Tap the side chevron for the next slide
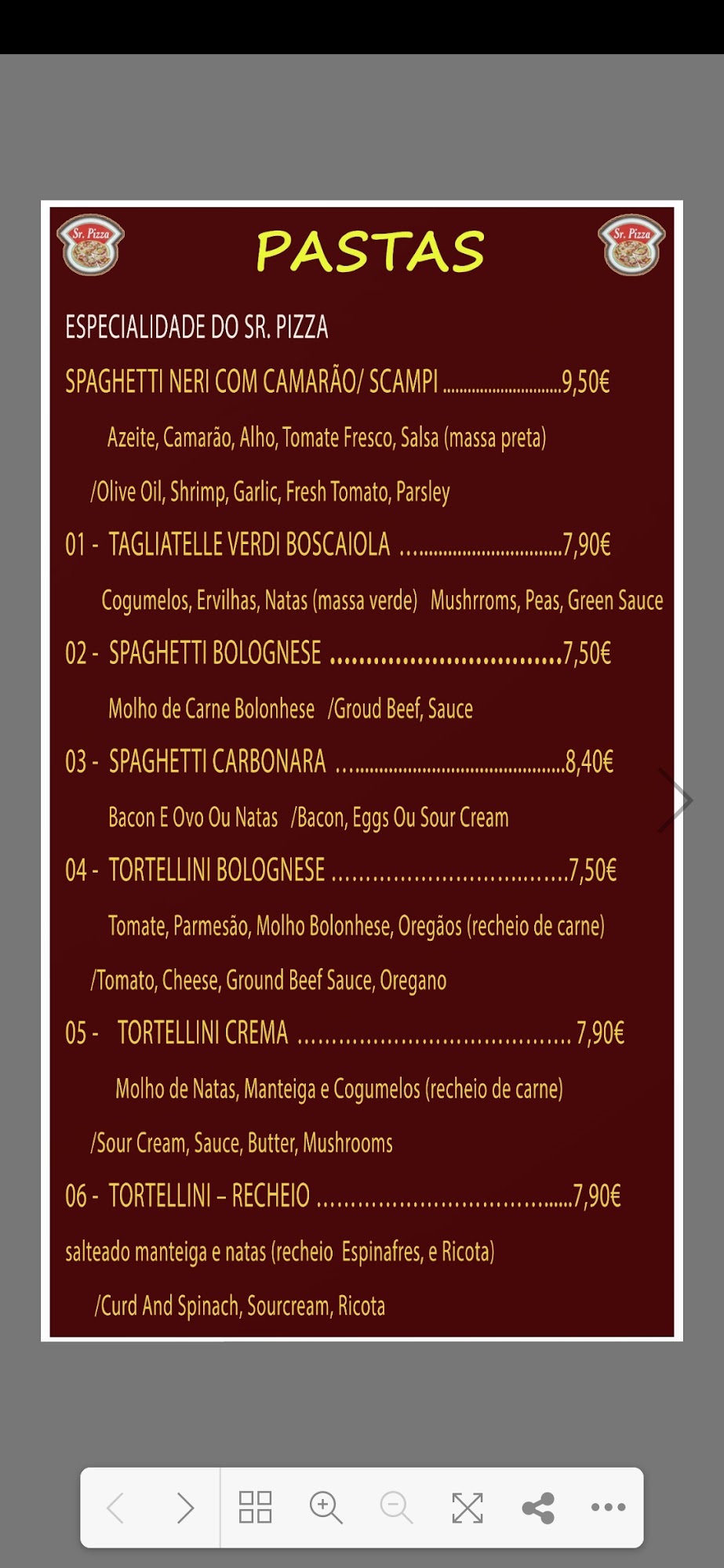724x1568 pixels. pos(675,800)
